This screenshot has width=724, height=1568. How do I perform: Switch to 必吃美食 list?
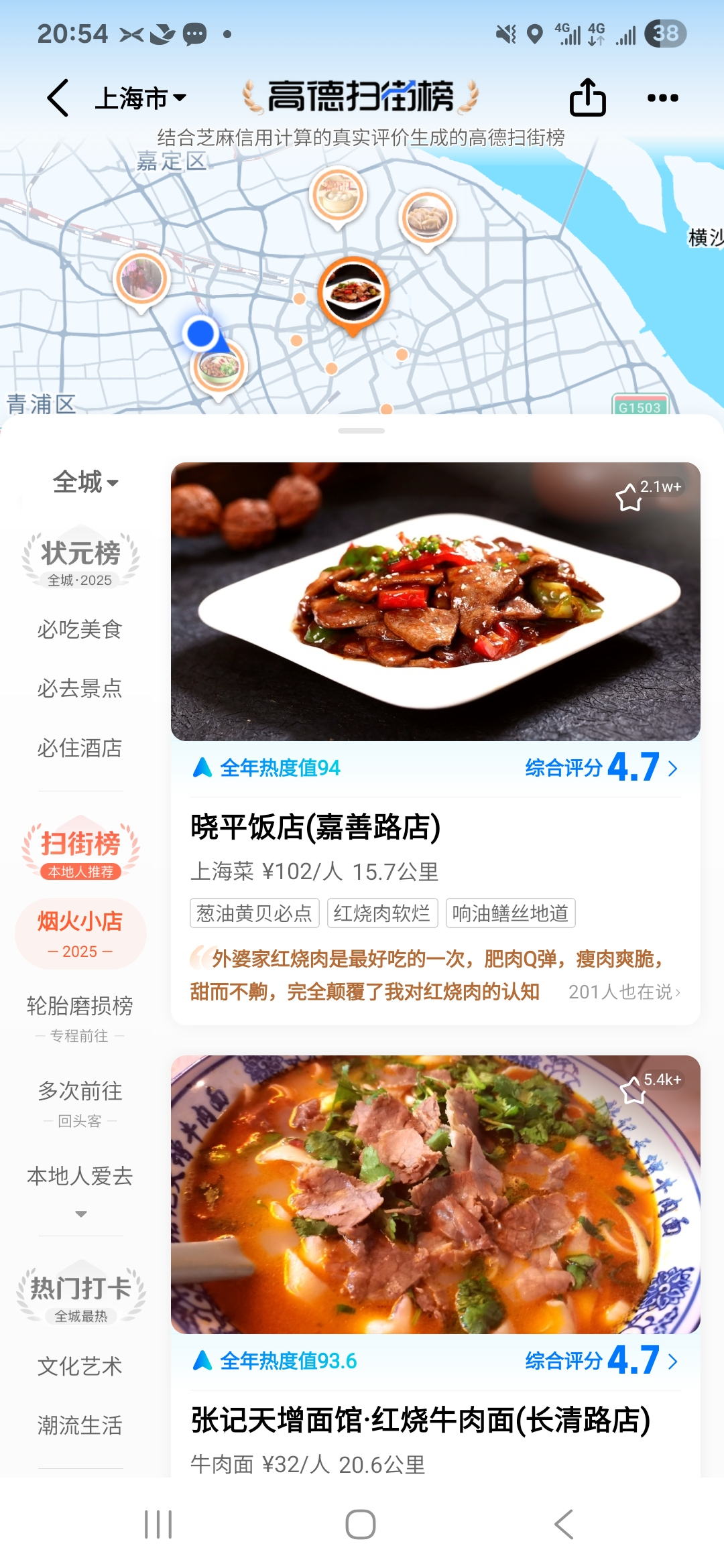coord(80,629)
